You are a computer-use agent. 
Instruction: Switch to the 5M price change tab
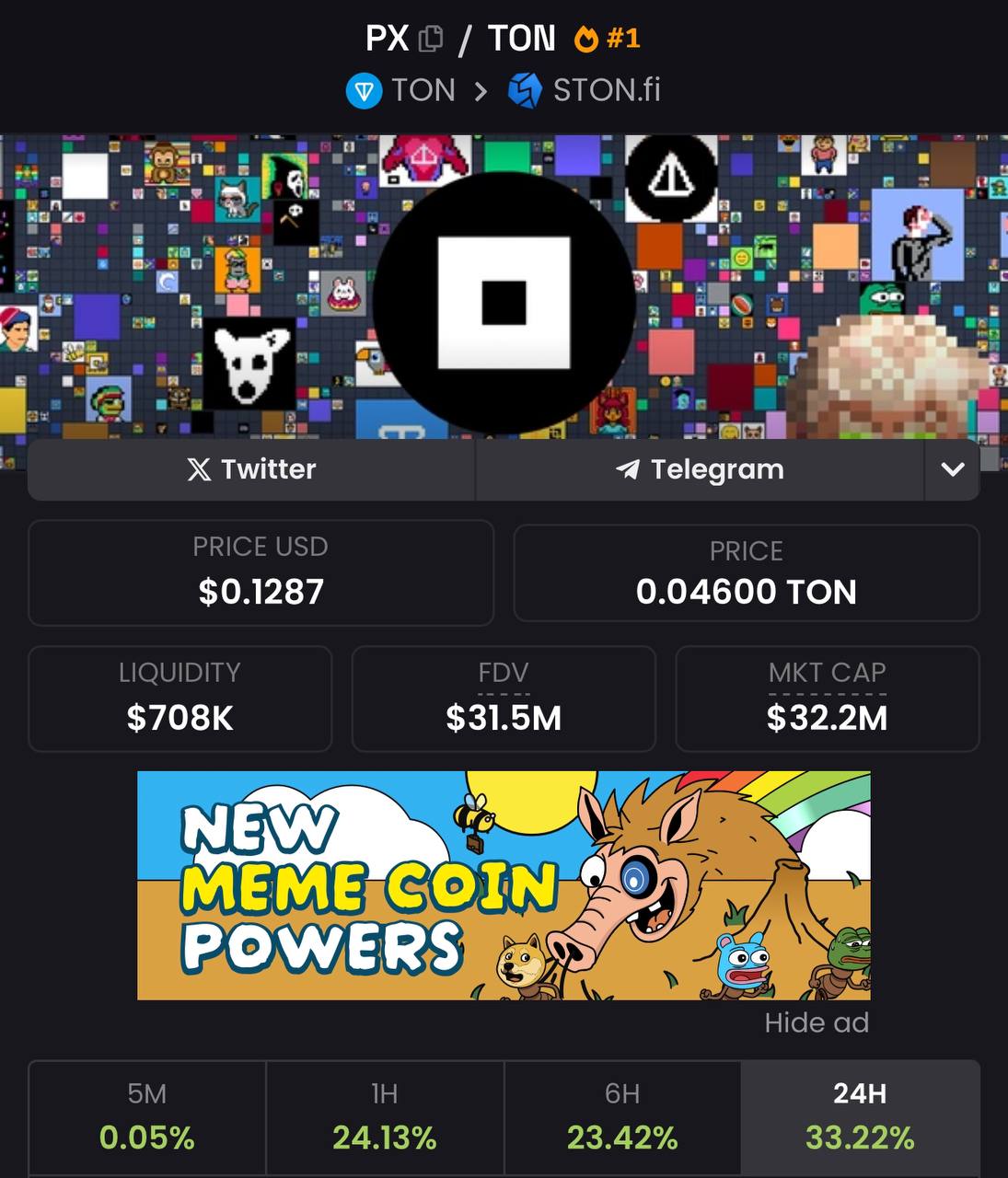(x=147, y=1117)
